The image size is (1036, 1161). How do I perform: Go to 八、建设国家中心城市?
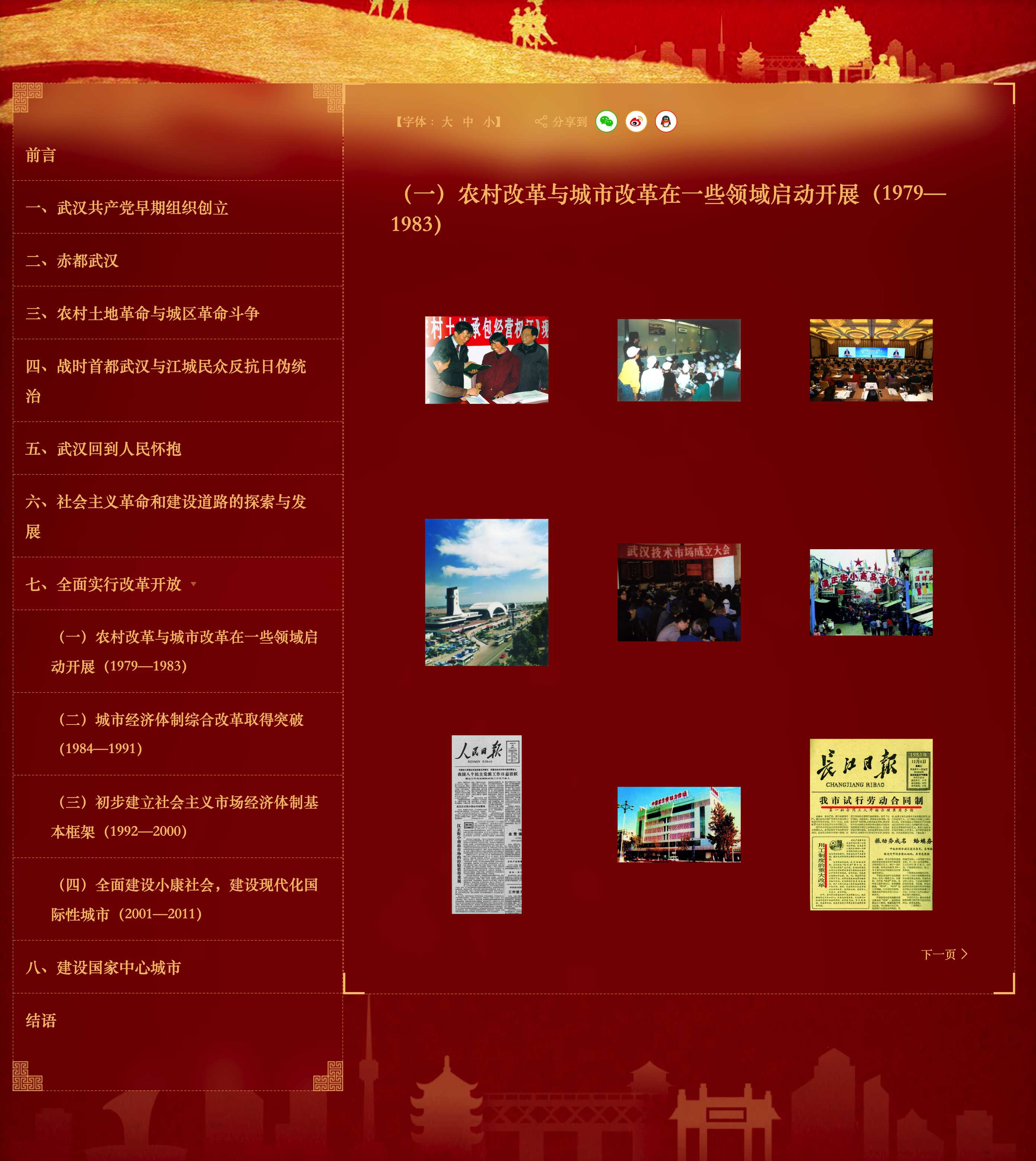pyautogui.click(x=103, y=967)
